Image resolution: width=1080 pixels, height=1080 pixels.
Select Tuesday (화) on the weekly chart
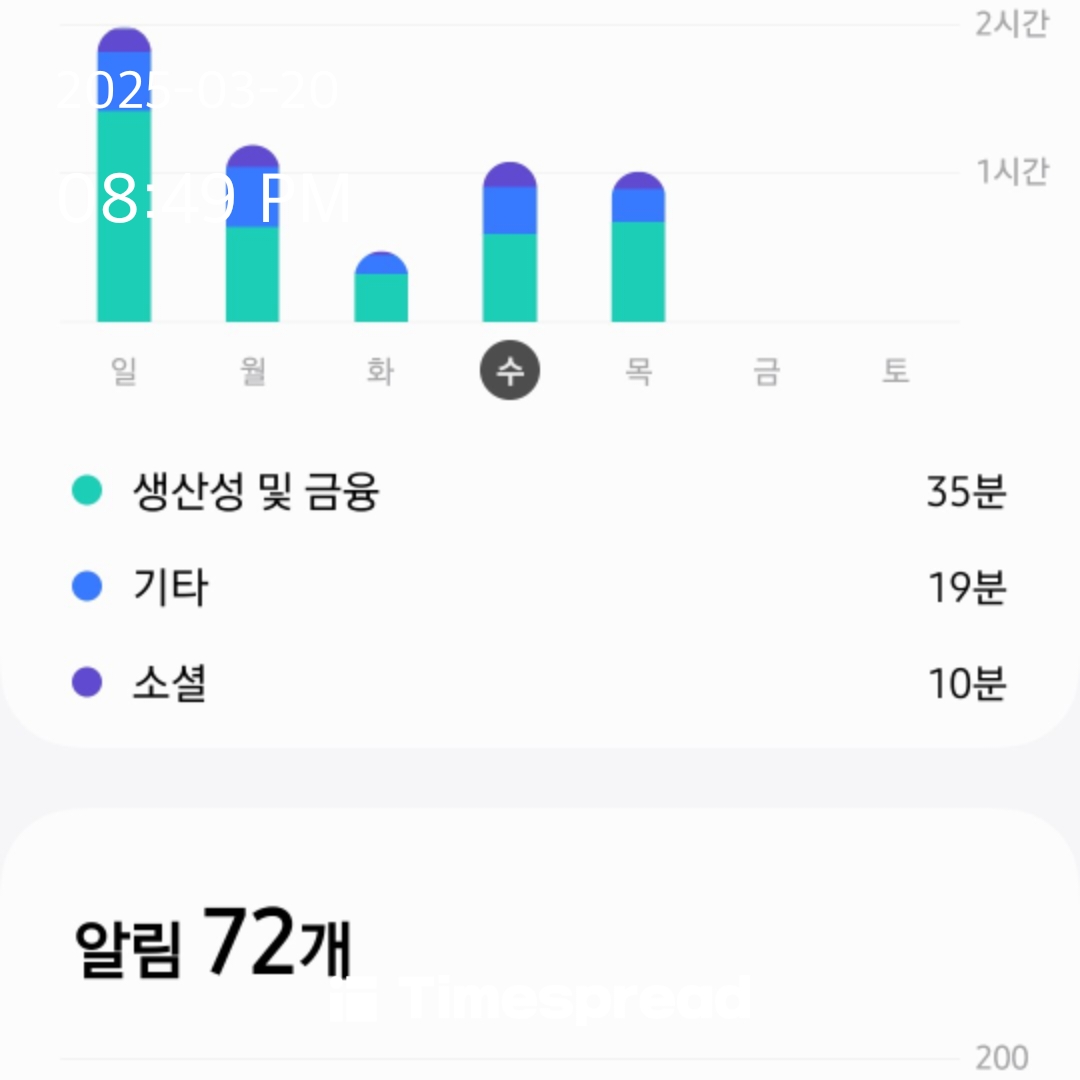tap(381, 371)
